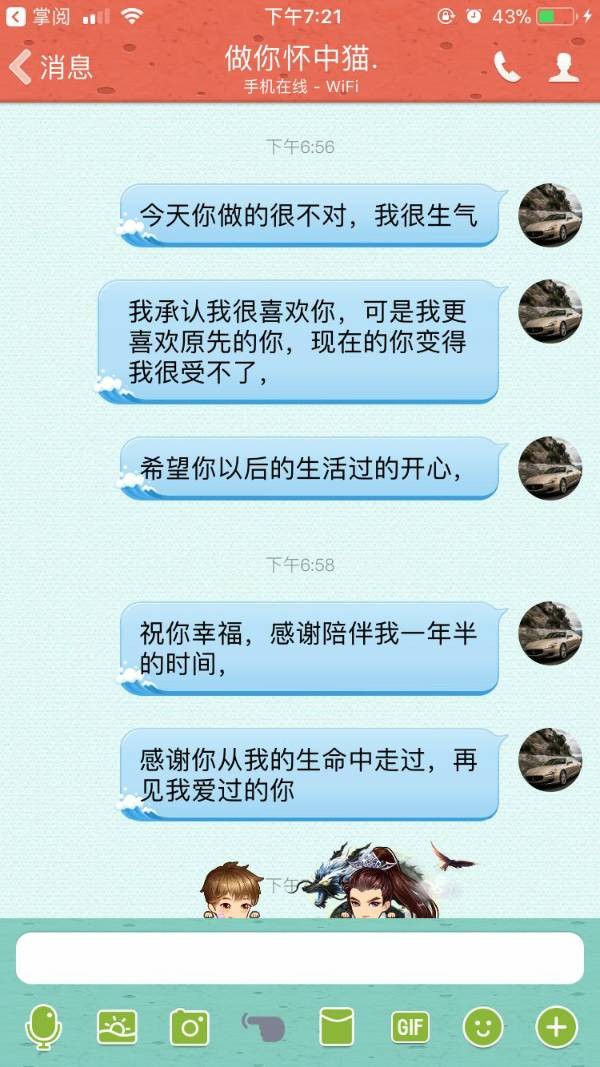Open more options with the plus button
The image size is (600, 1067).
tap(557, 1027)
